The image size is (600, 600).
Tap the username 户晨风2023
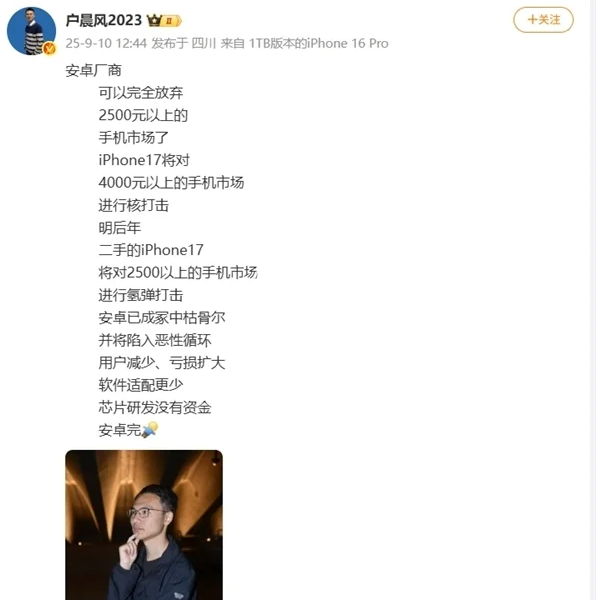(103, 20)
